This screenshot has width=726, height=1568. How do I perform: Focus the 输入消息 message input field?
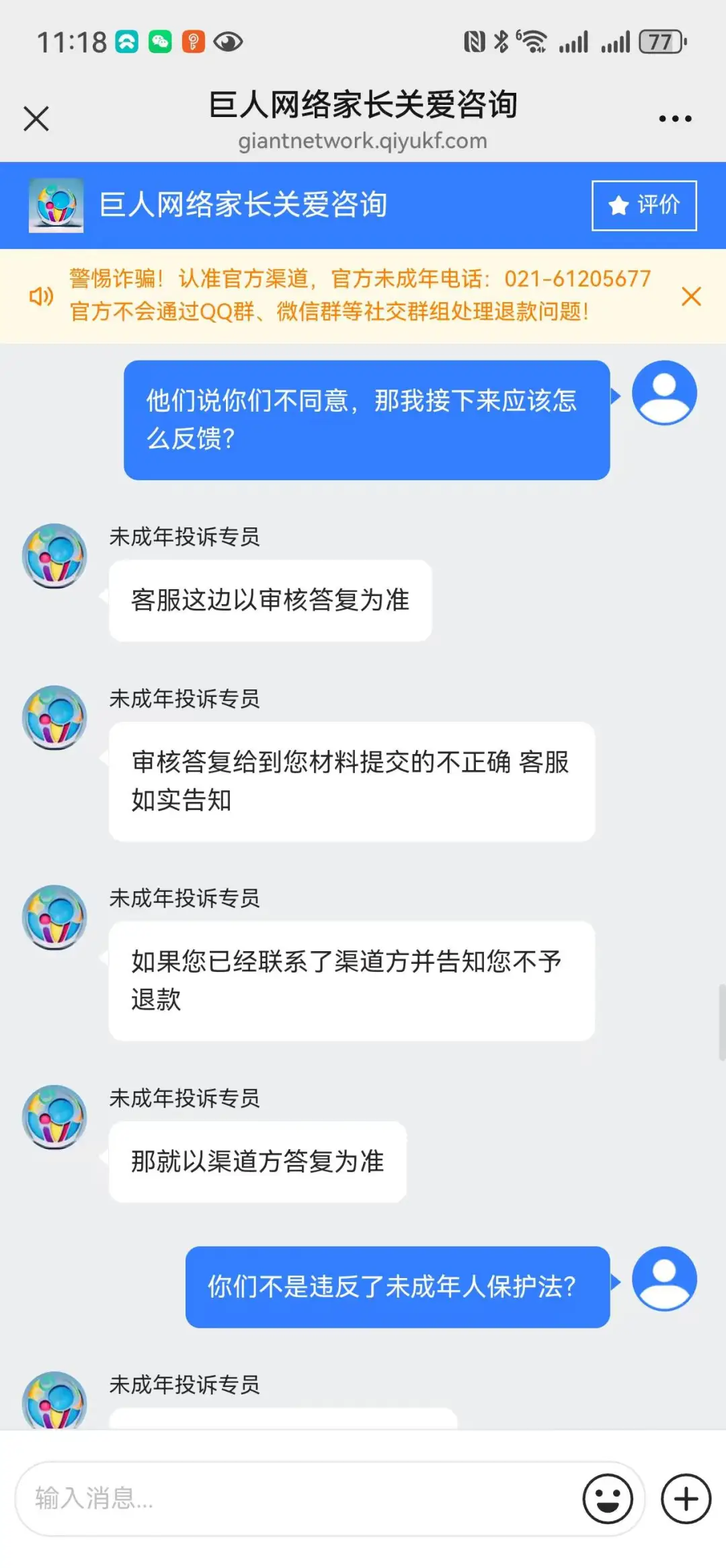(x=296, y=1498)
